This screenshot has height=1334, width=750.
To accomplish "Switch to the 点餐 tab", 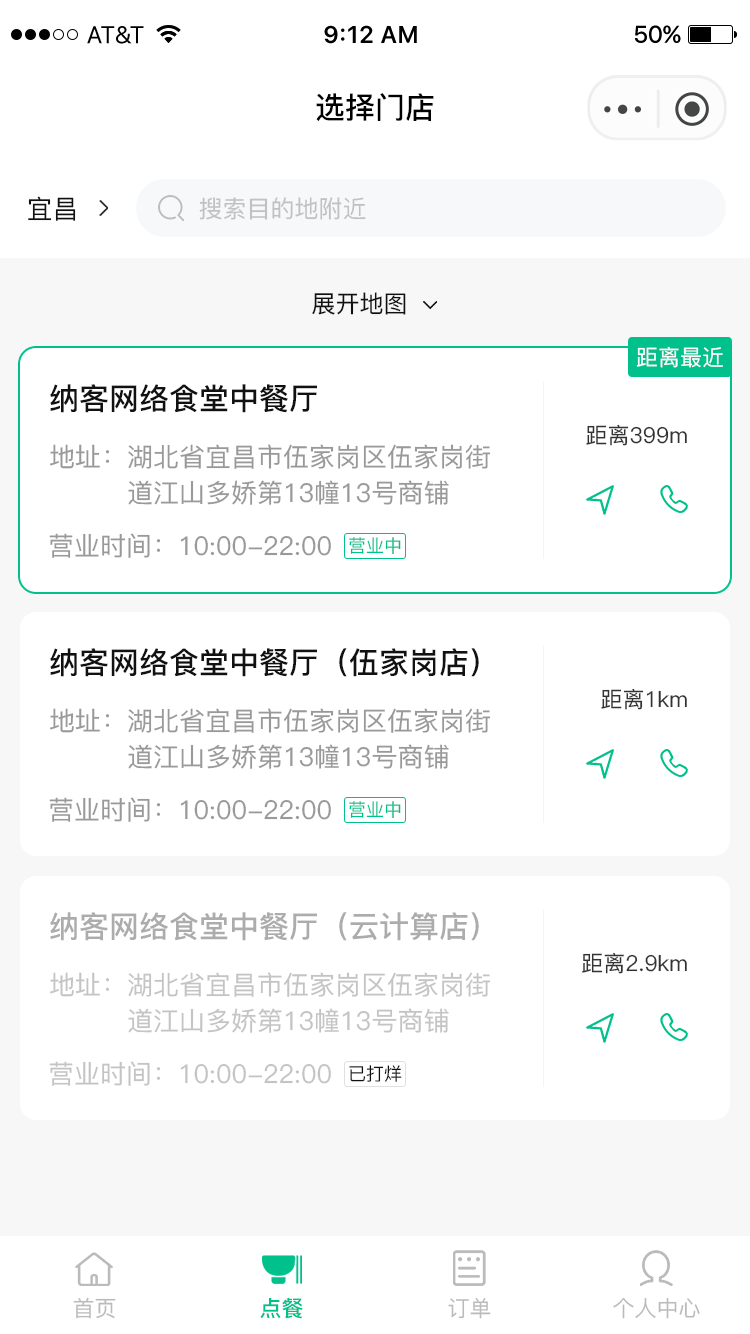I will (281, 1284).
